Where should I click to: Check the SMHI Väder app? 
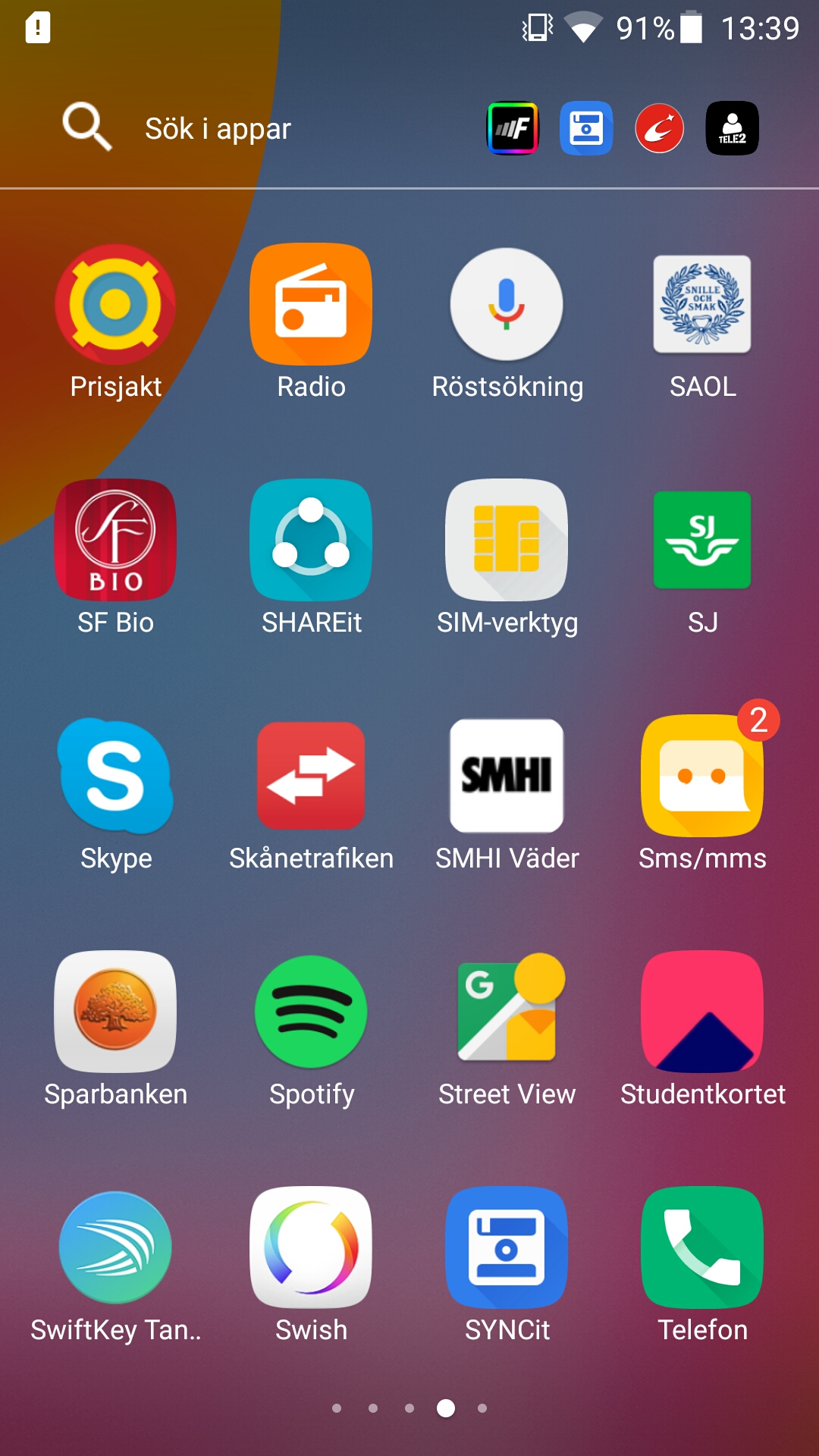tap(507, 776)
